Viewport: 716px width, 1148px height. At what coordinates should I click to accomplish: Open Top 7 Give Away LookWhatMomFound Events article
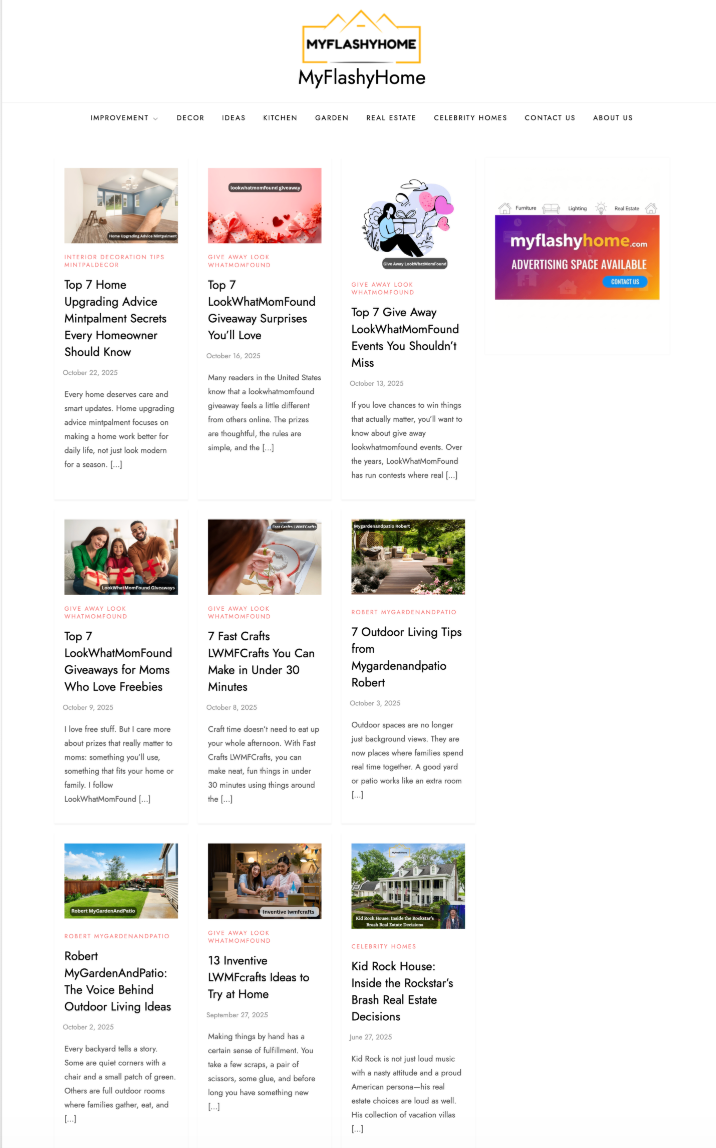(x=405, y=337)
